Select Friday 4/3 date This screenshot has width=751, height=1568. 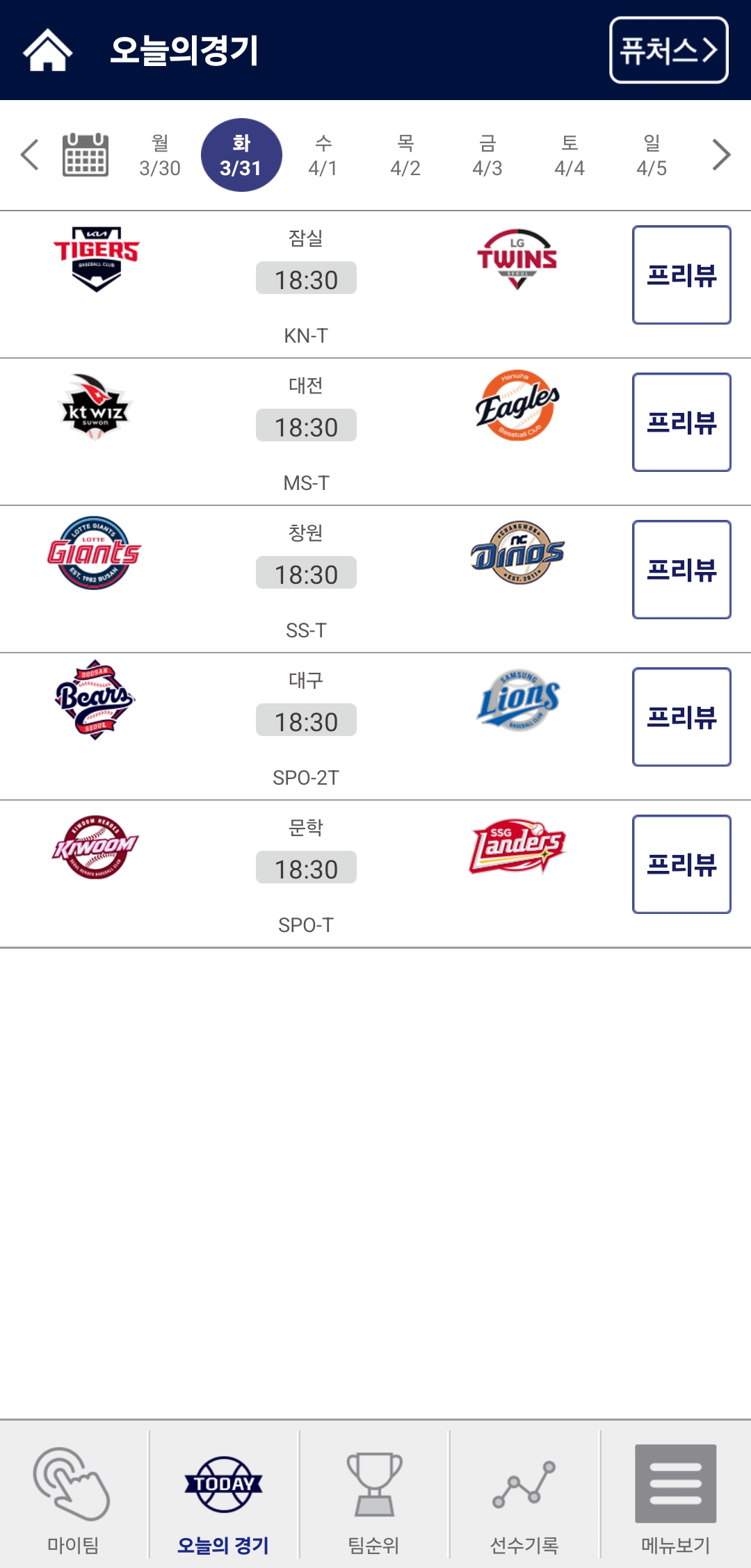point(487,155)
